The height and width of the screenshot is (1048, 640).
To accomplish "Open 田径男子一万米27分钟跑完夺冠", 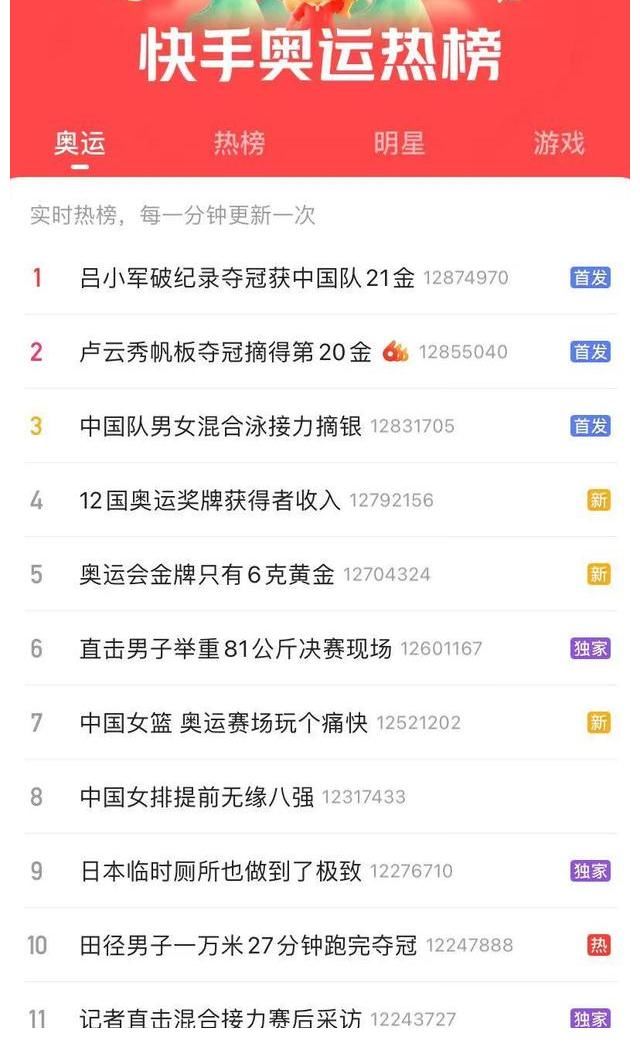I will click(x=248, y=945).
